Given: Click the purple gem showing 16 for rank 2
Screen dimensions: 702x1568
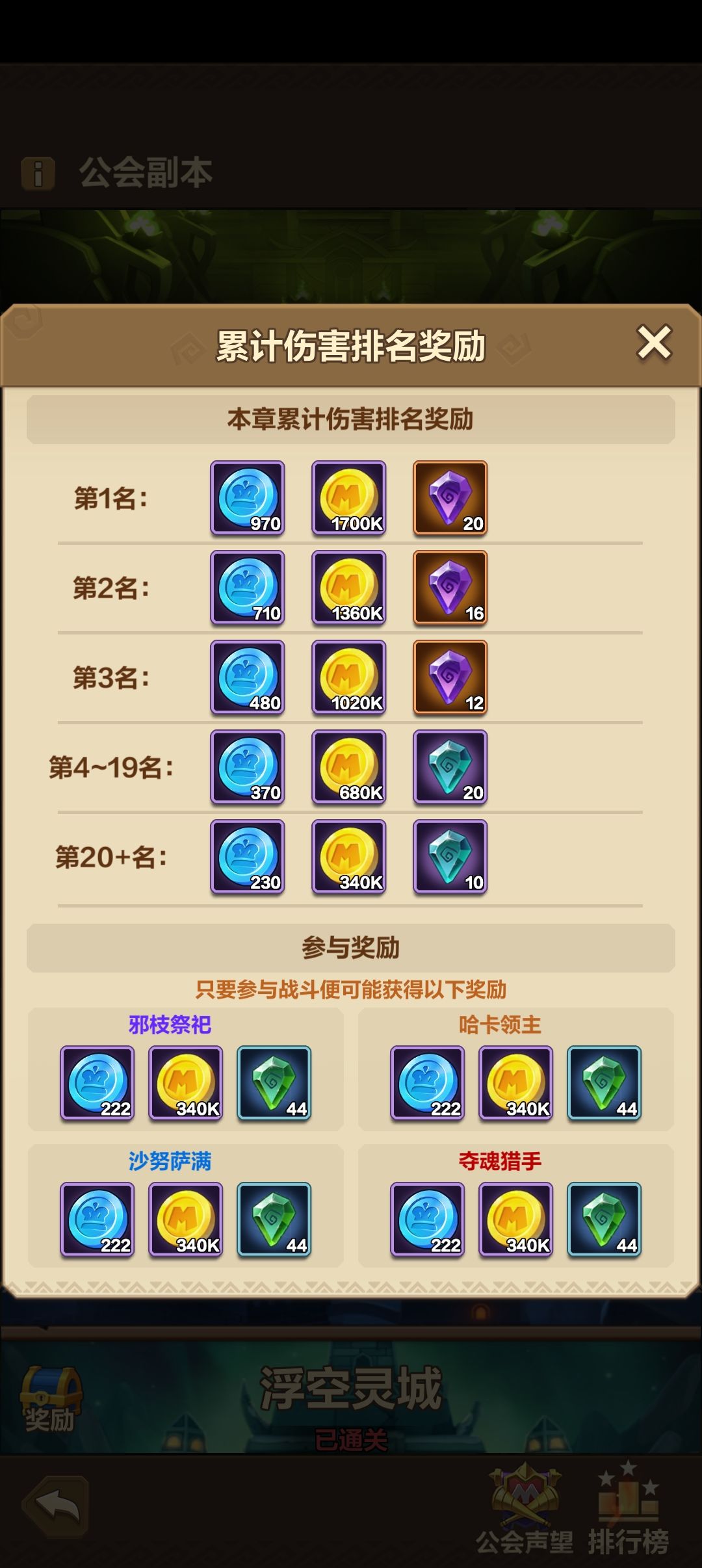Looking at the screenshot, I should (451, 588).
